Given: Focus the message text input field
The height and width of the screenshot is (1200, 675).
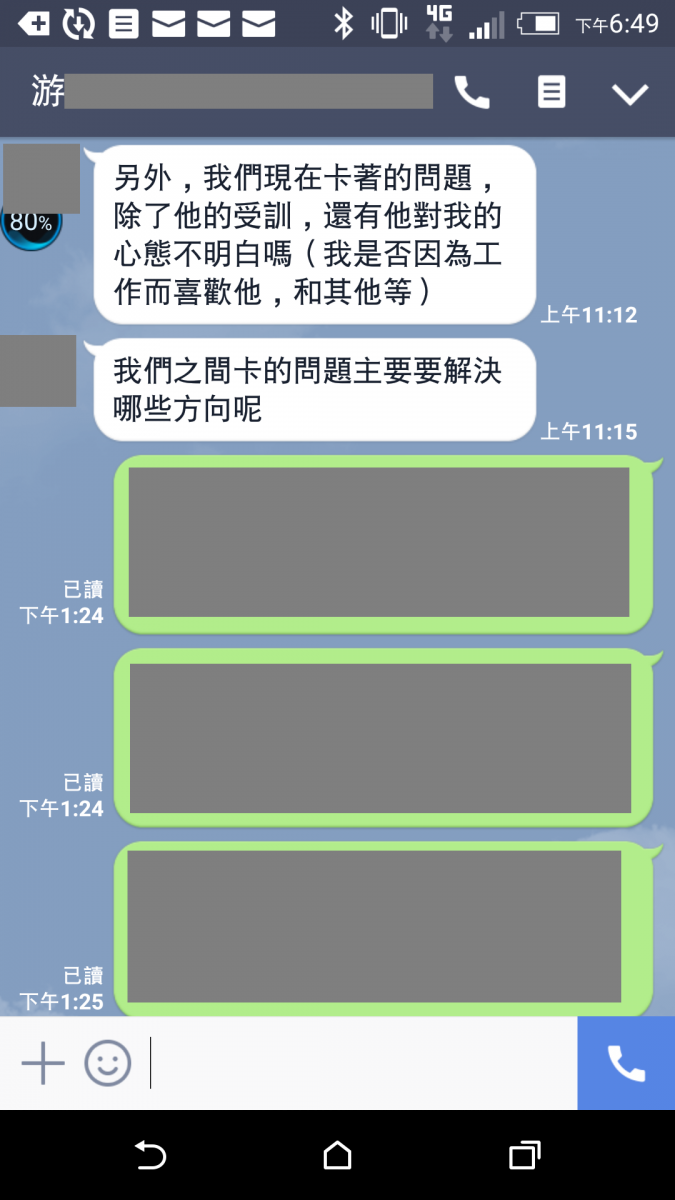Looking at the screenshot, I should click(x=360, y=1063).
